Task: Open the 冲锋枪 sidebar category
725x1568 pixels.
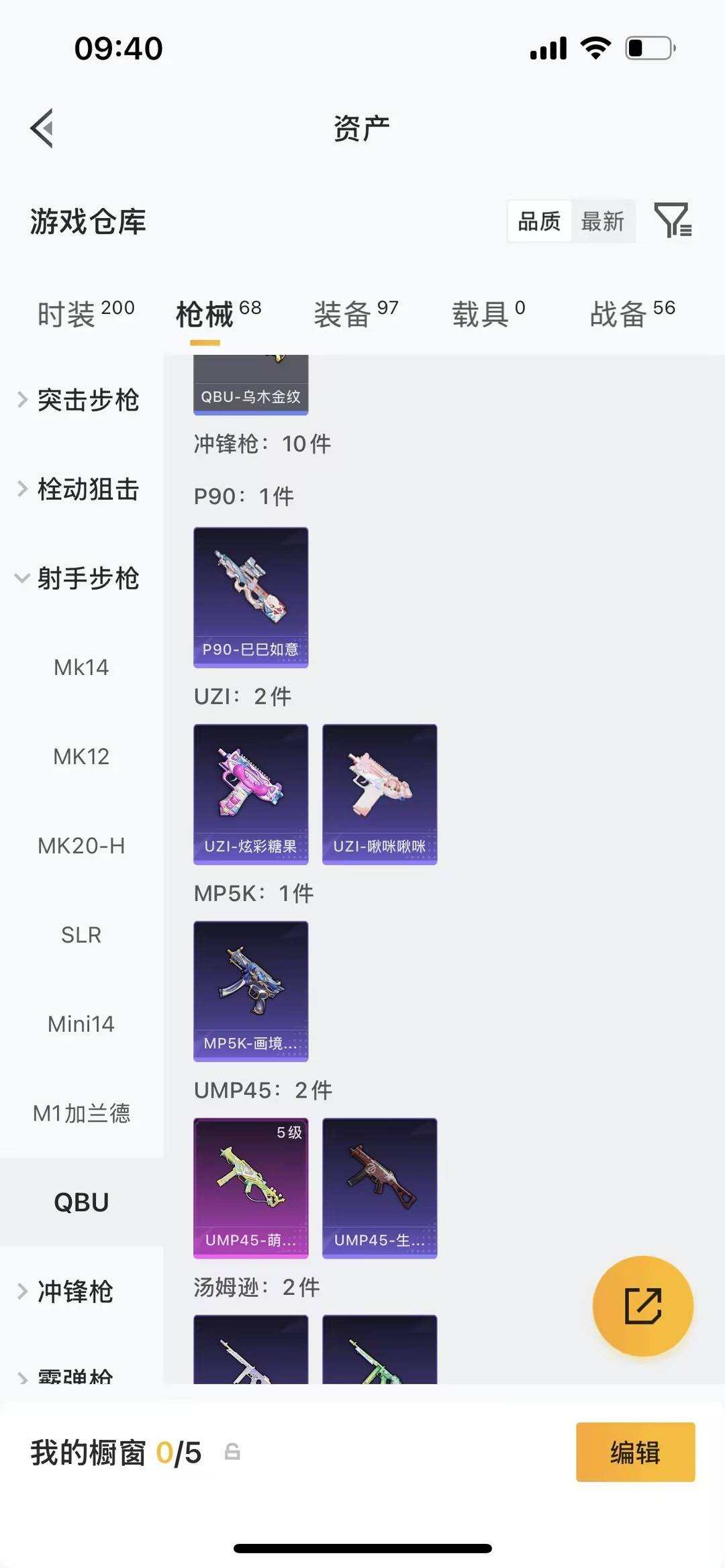Action: point(82,1292)
